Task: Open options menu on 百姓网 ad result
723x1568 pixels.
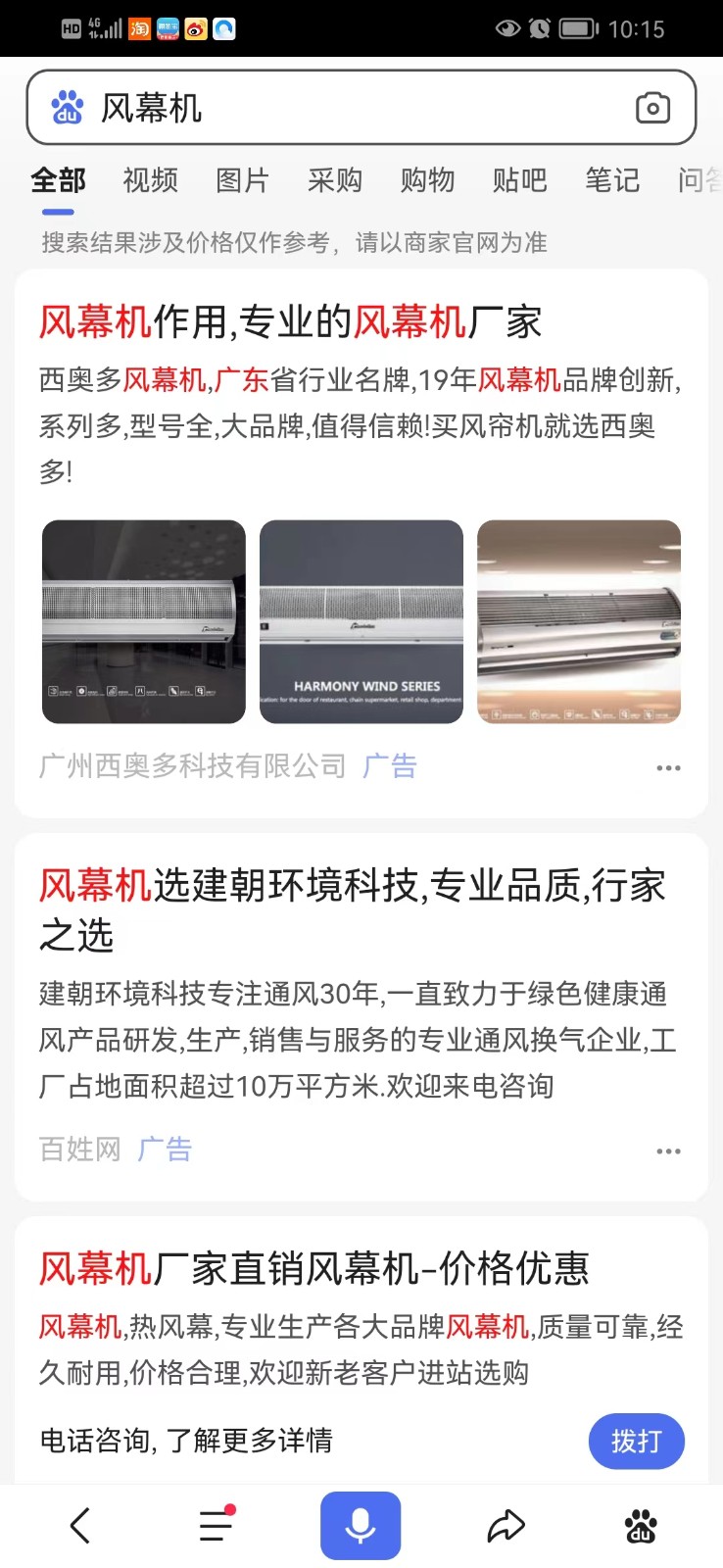Action: (669, 1151)
